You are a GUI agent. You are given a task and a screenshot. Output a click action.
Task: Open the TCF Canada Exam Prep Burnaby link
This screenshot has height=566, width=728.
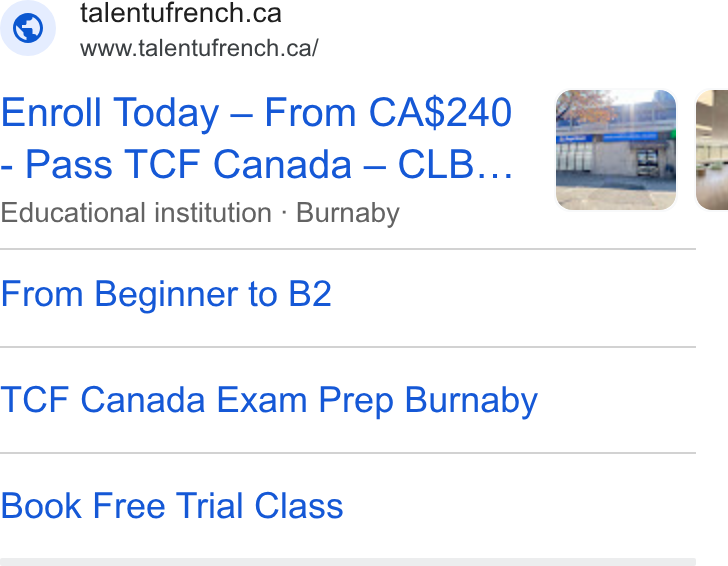pyautogui.click(x=269, y=400)
